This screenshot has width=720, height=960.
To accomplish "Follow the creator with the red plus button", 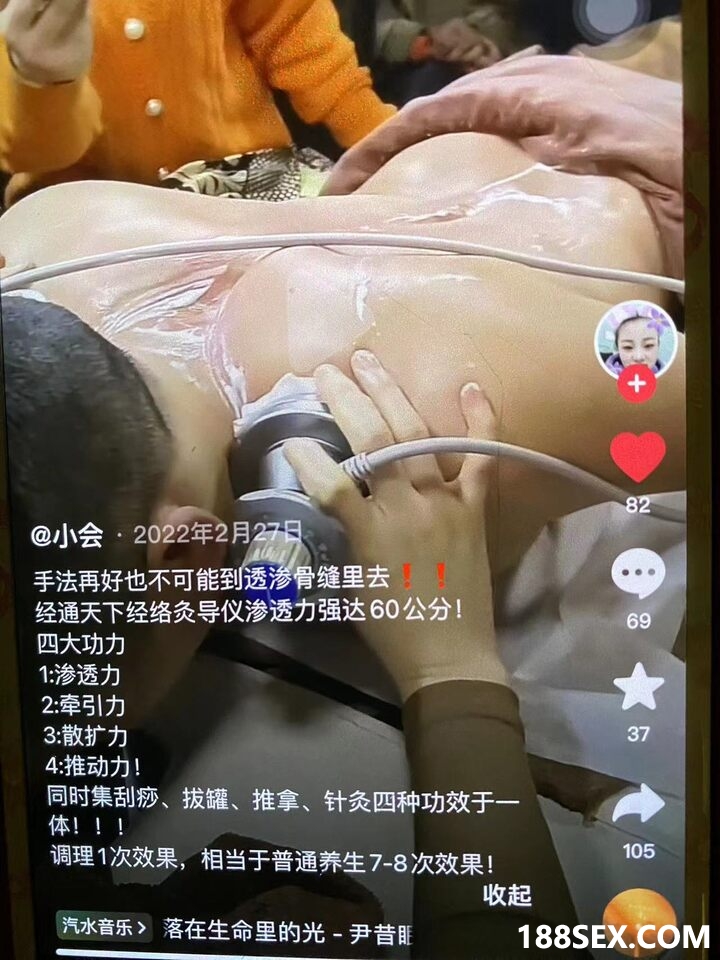I will pos(636,385).
